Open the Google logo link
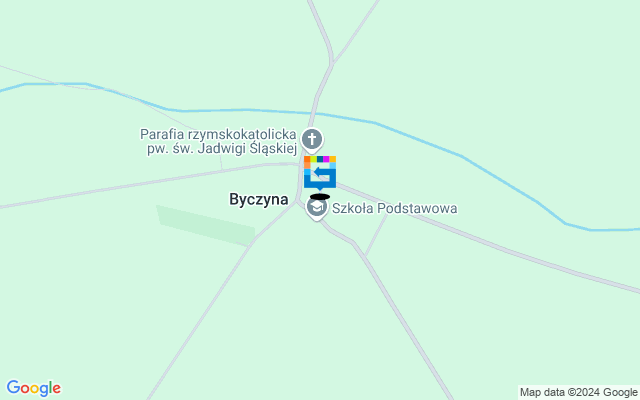 click(33, 388)
